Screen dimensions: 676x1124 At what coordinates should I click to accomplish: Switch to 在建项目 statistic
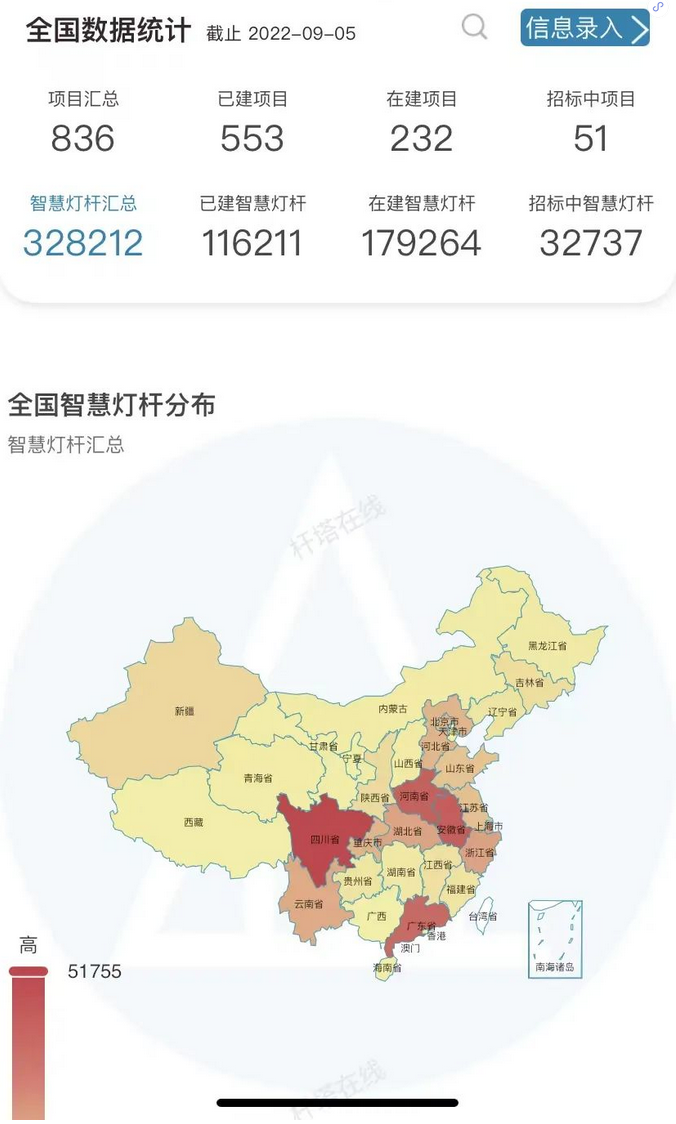click(421, 123)
